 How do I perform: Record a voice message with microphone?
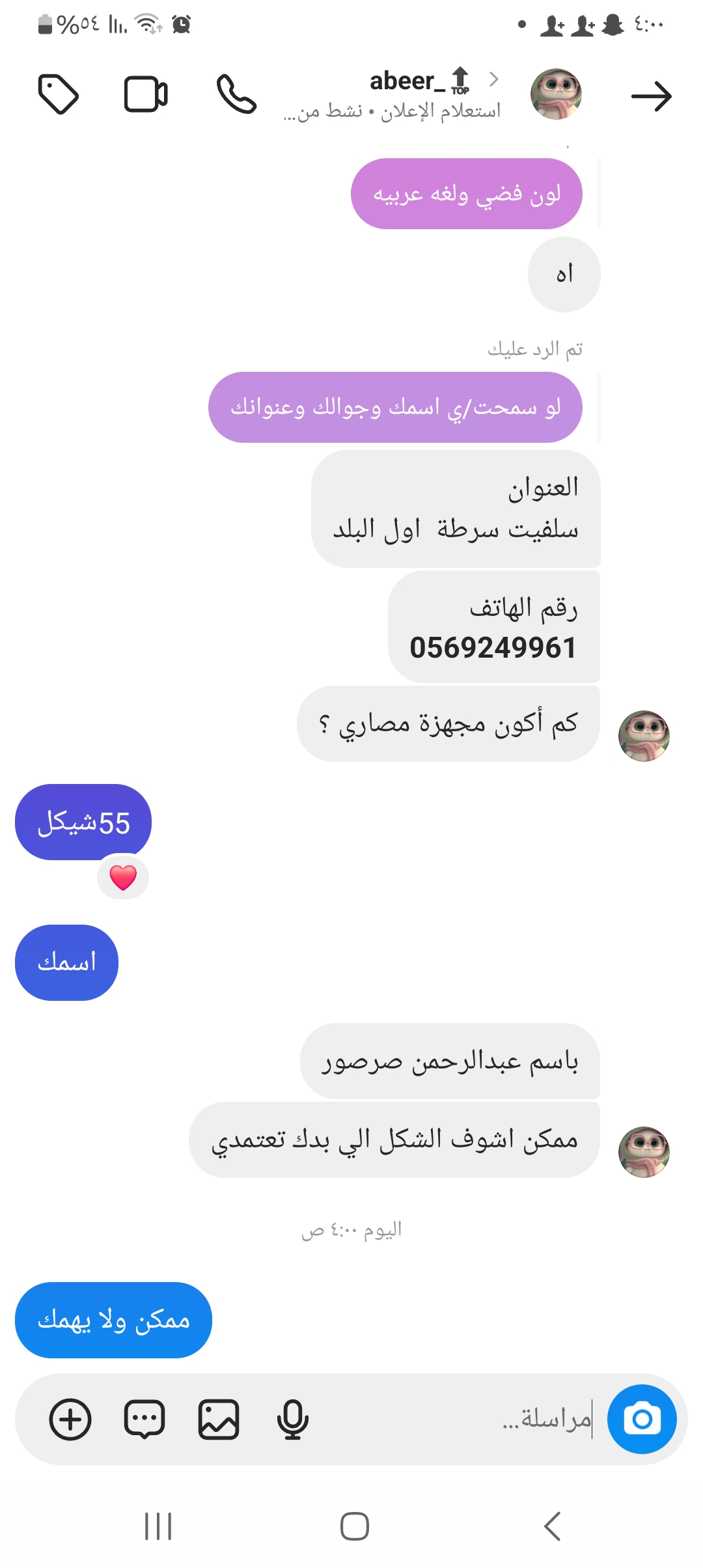tap(293, 1419)
